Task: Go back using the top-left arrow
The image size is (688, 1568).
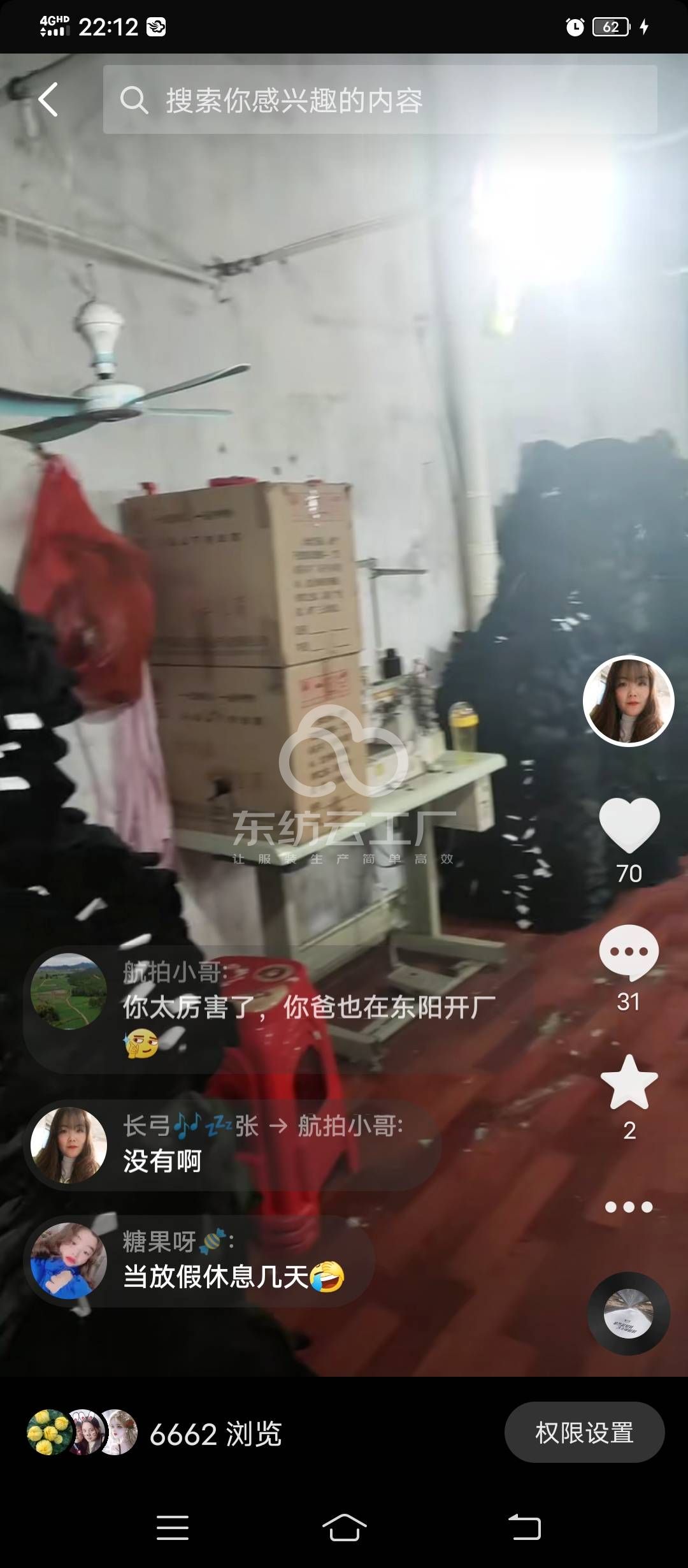Action: coord(48,99)
